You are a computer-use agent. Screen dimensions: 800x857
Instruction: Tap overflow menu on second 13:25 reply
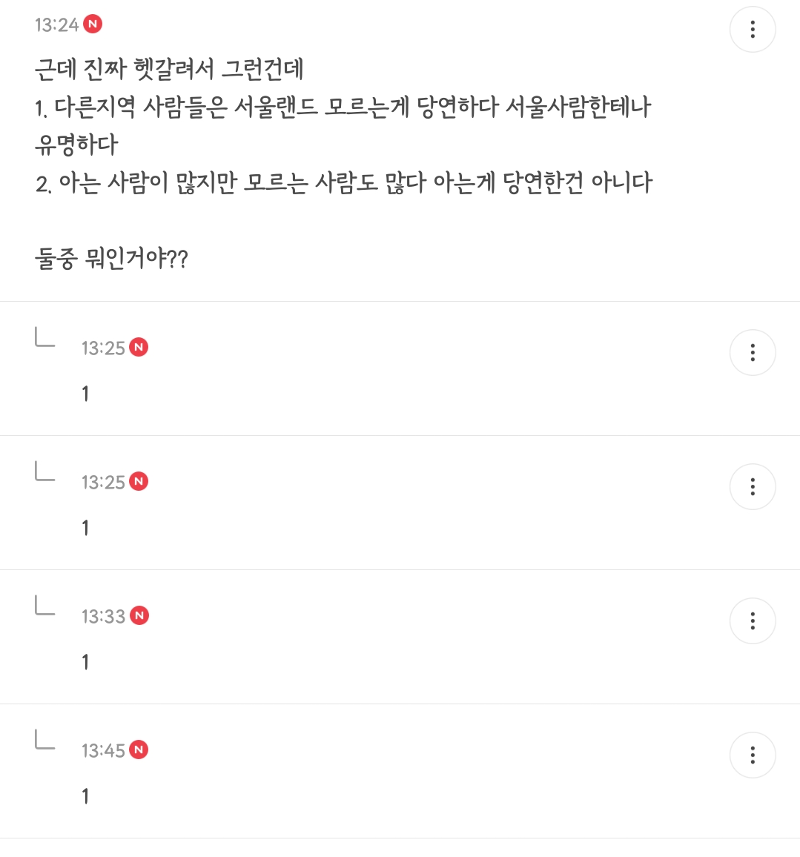[752, 487]
